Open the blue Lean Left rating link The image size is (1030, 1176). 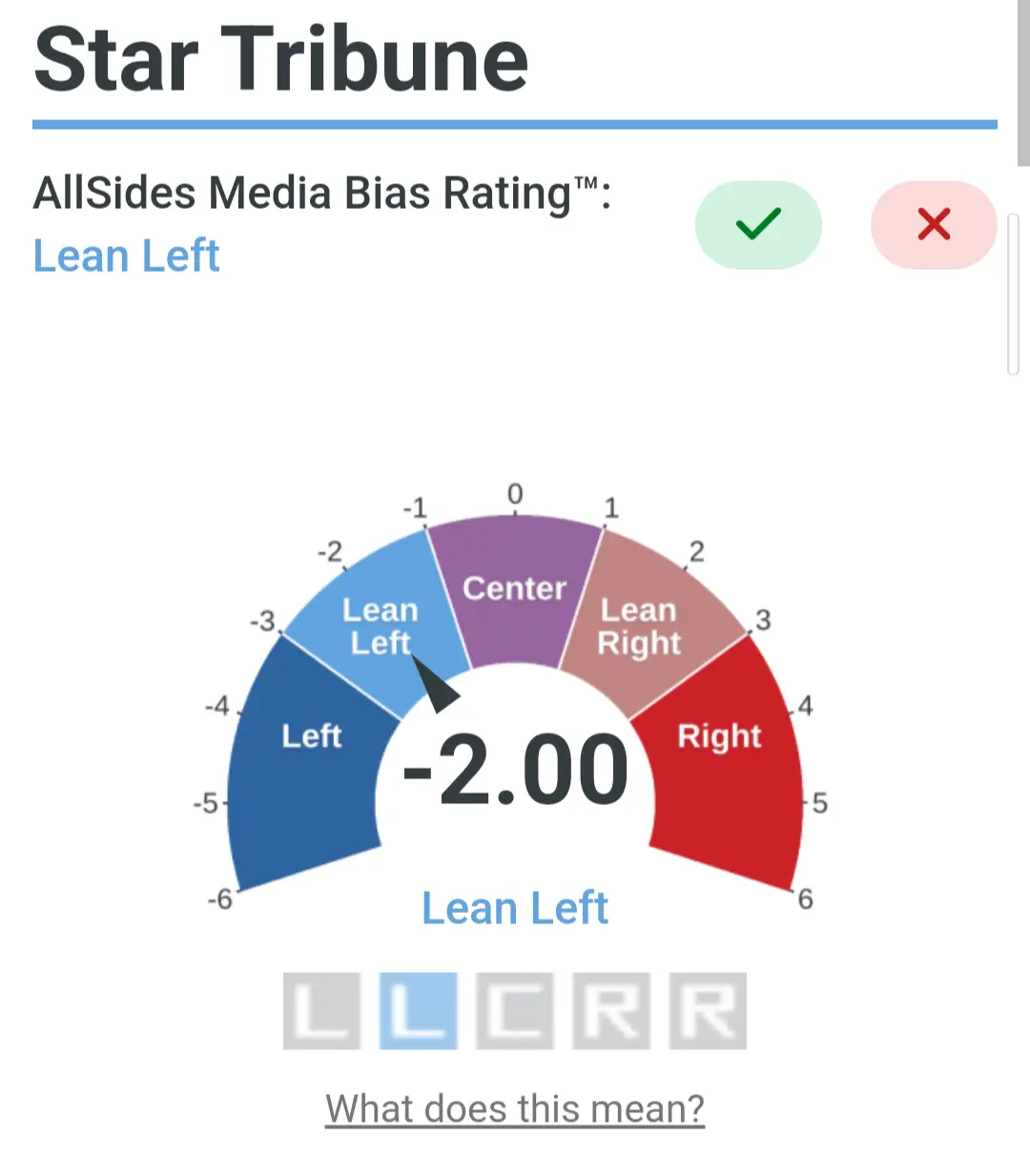point(127,256)
